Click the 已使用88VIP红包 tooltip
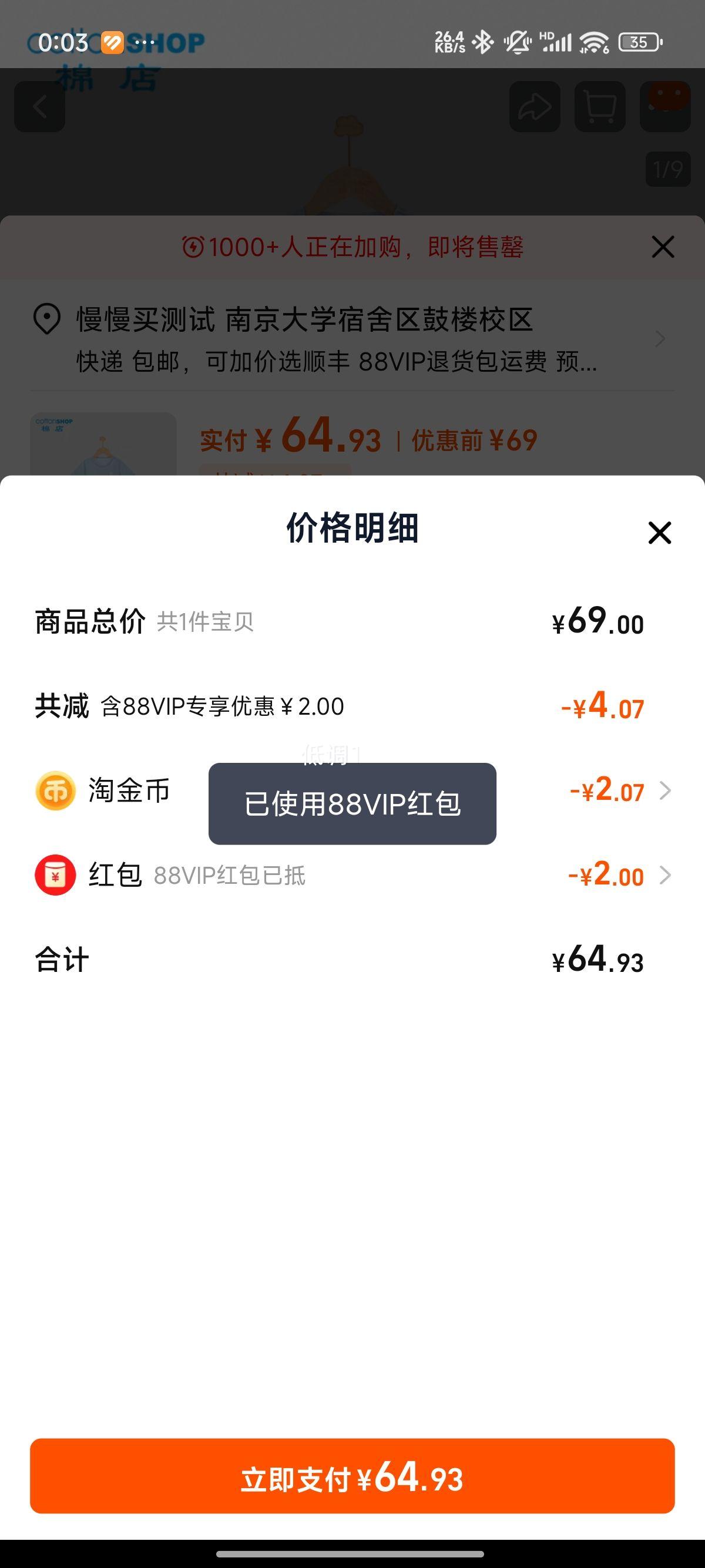This screenshot has width=705, height=1568. (352, 803)
